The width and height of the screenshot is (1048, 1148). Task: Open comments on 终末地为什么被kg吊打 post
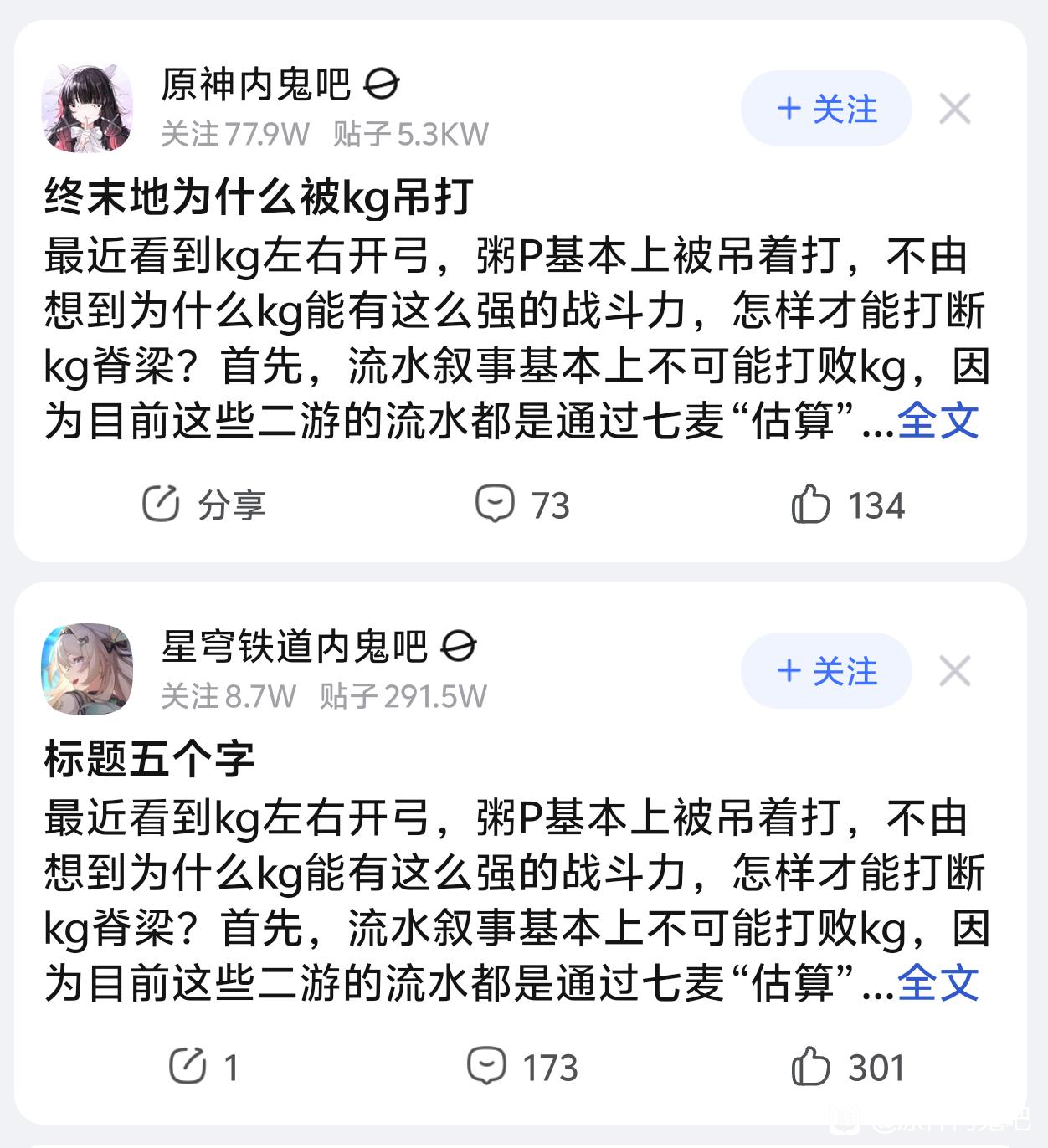pos(522,505)
